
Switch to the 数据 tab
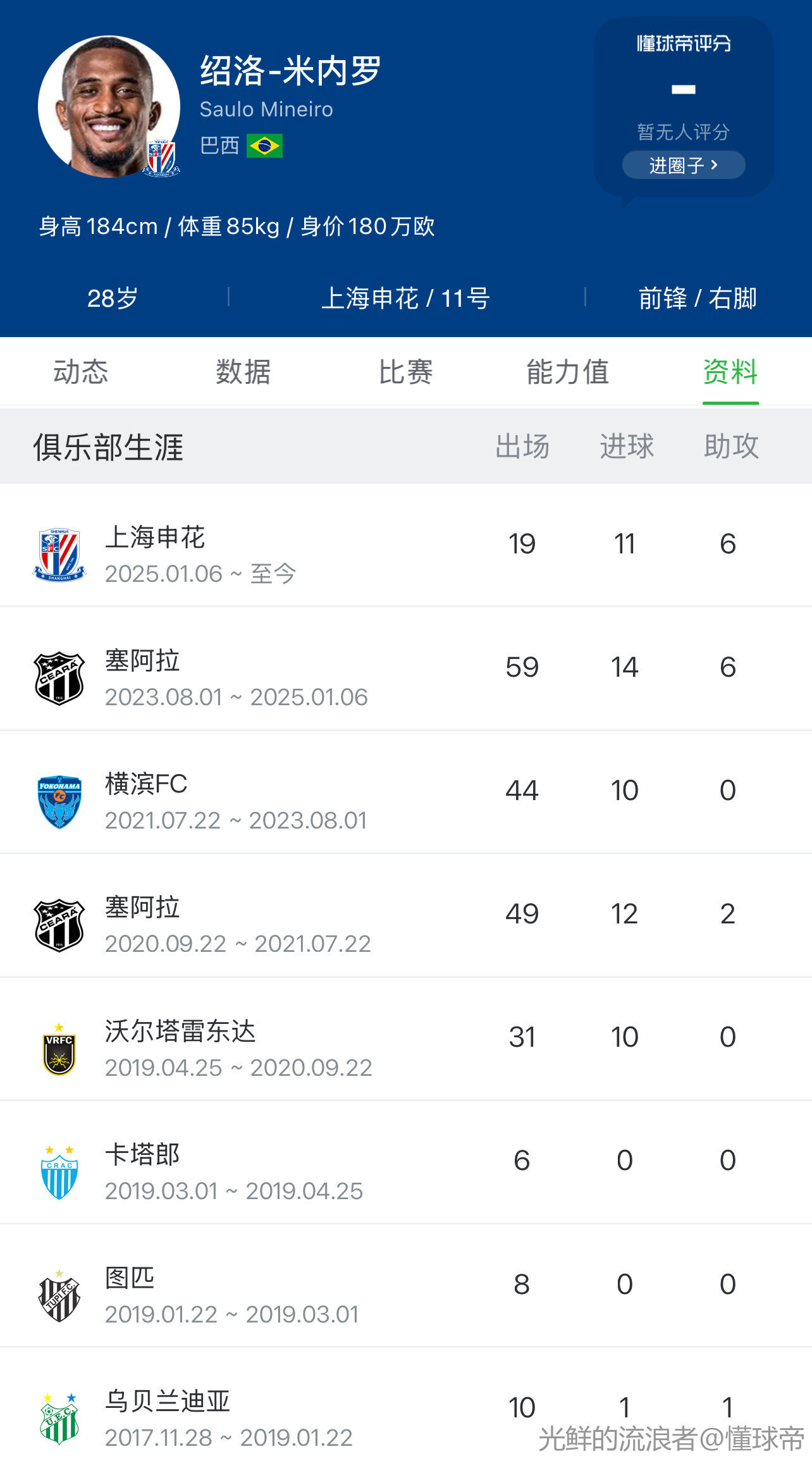coord(243,372)
